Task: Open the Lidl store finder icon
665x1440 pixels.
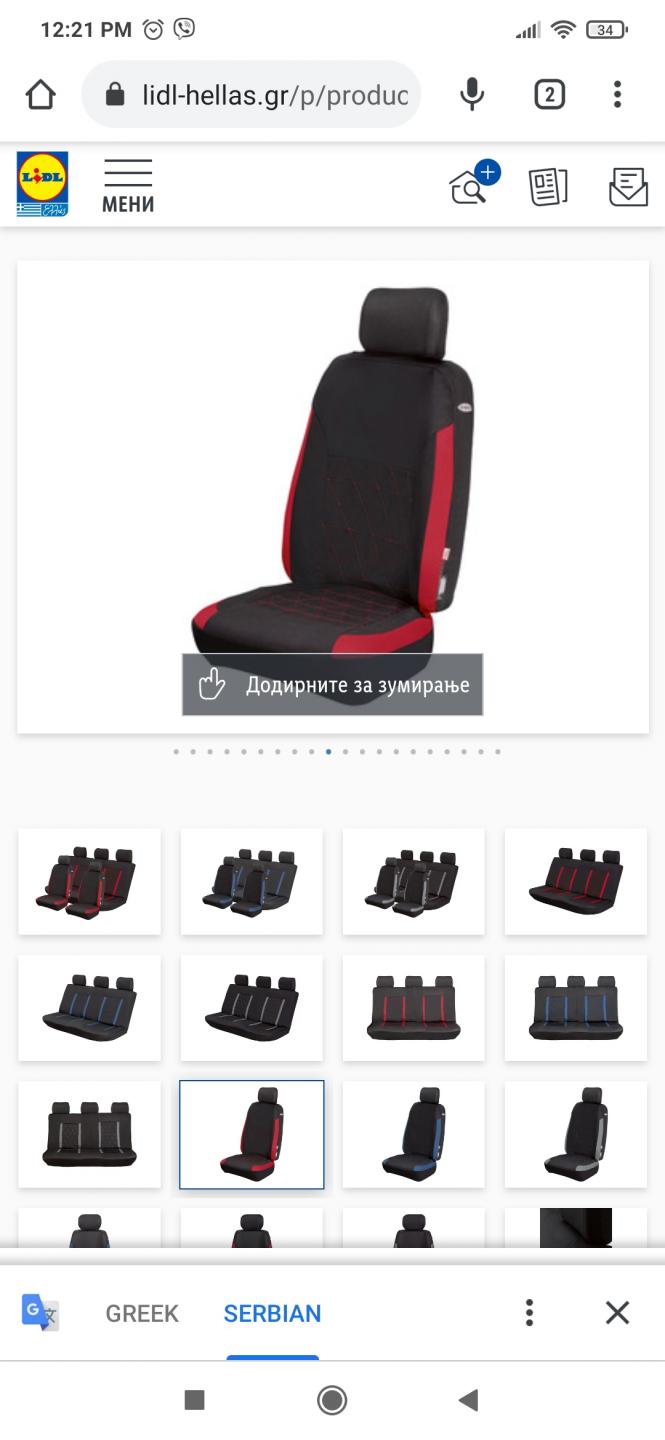Action: (473, 184)
